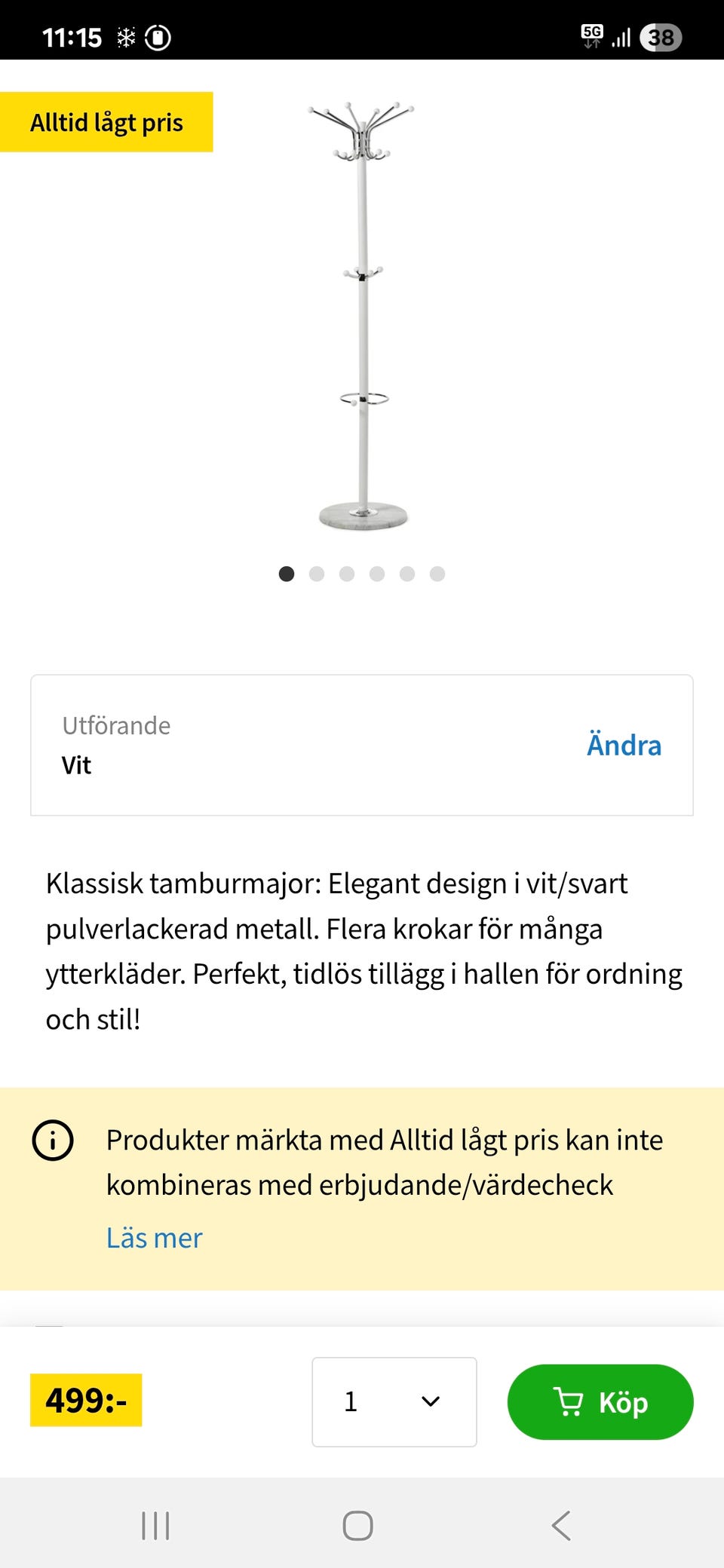Screen dimensions: 724x1568
Task: Tap the battery indicator showing 38
Action: point(661,38)
